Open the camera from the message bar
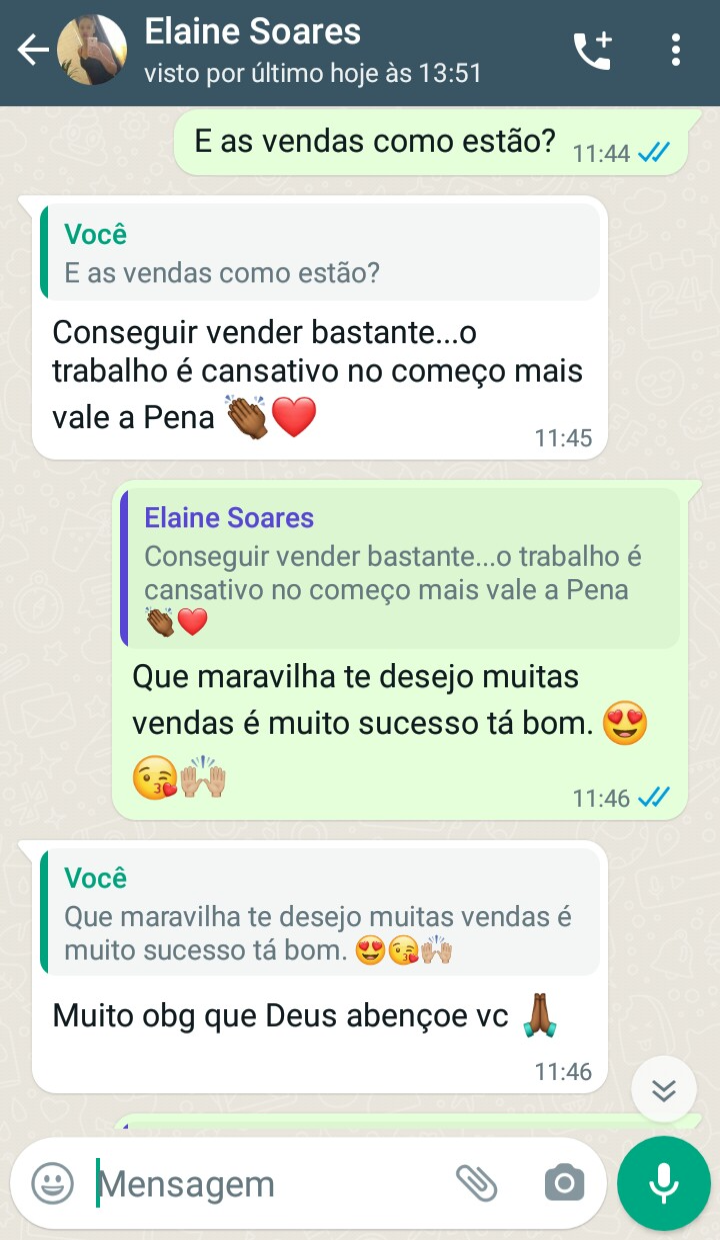720x1240 pixels. click(564, 1184)
